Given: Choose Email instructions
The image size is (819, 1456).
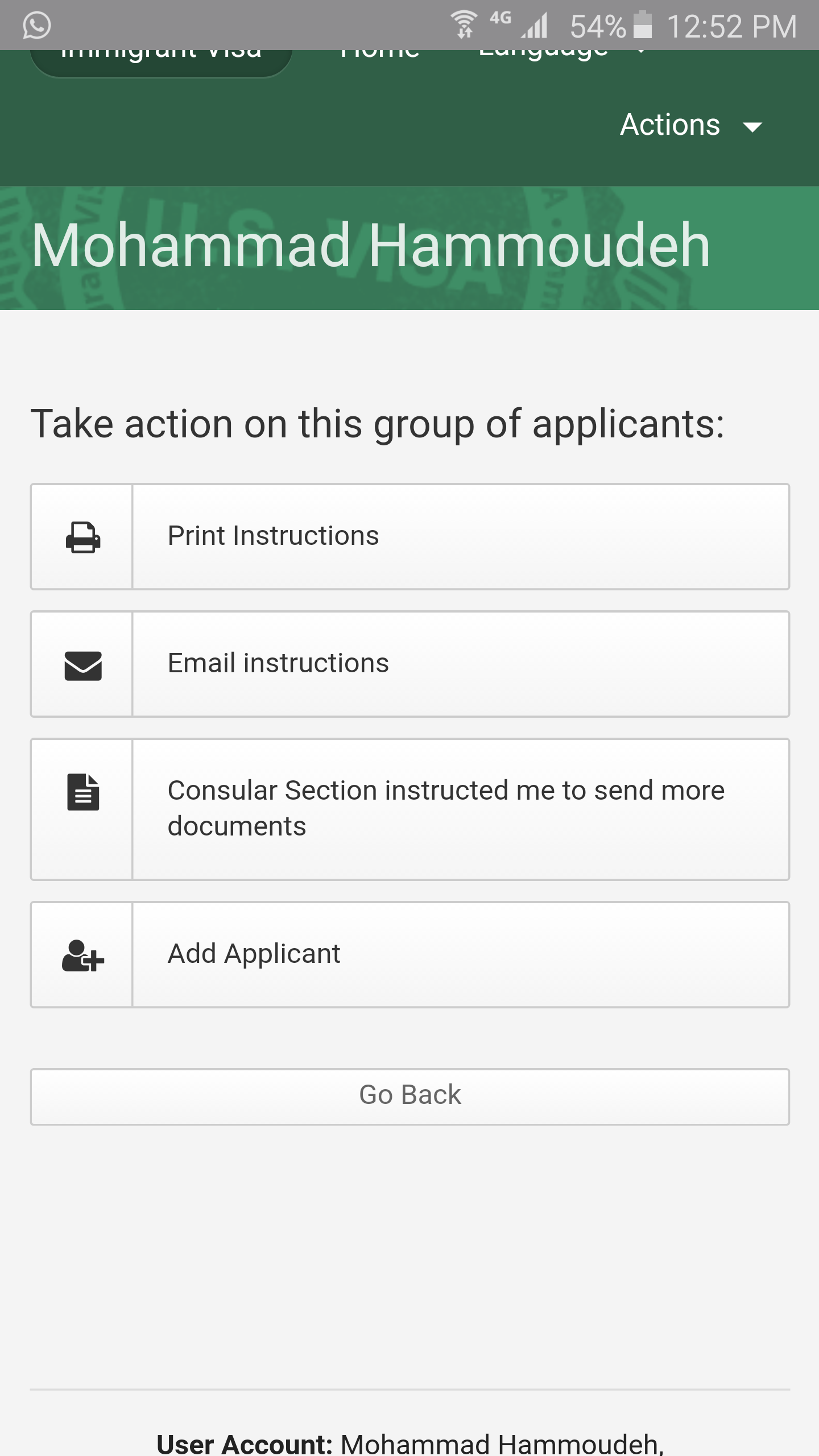Looking at the screenshot, I should [x=409, y=664].
